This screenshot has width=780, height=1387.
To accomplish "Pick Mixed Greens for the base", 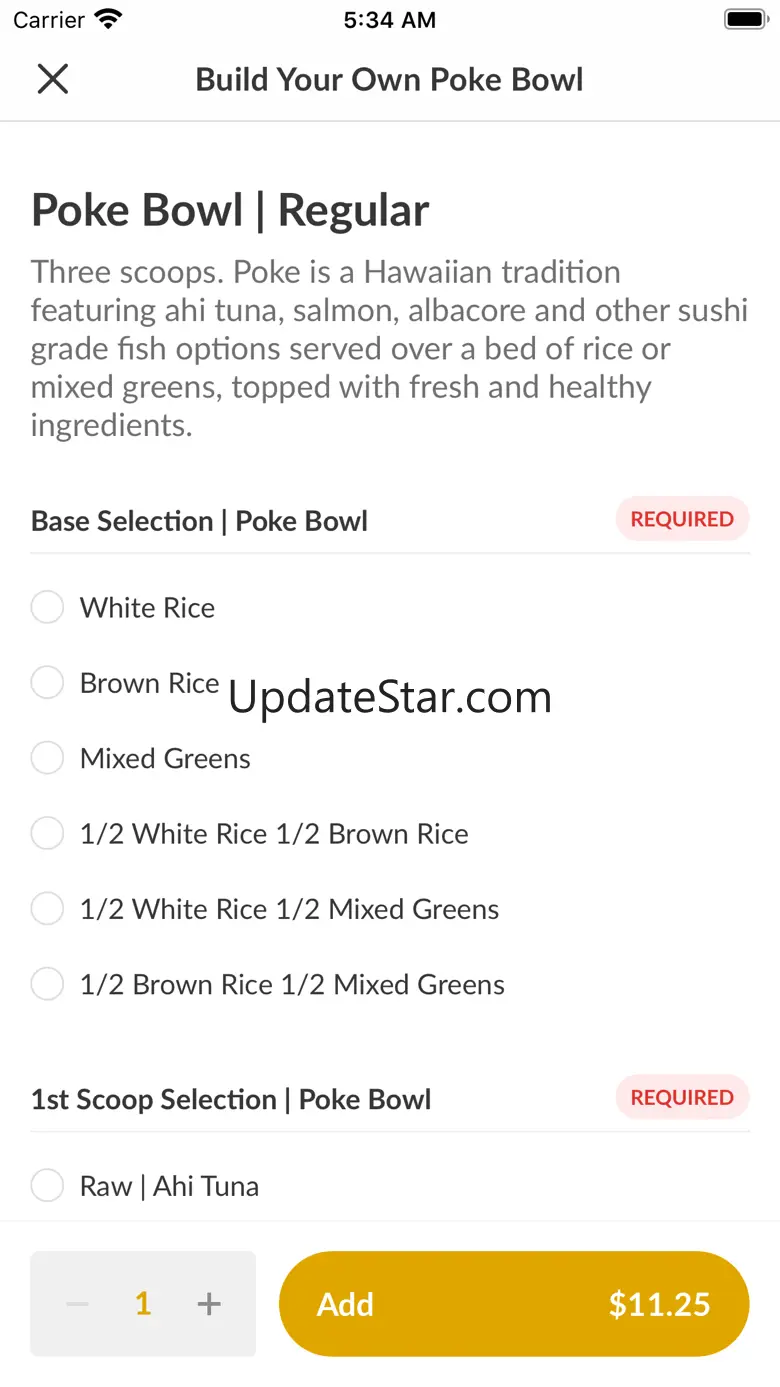I will (x=48, y=758).
